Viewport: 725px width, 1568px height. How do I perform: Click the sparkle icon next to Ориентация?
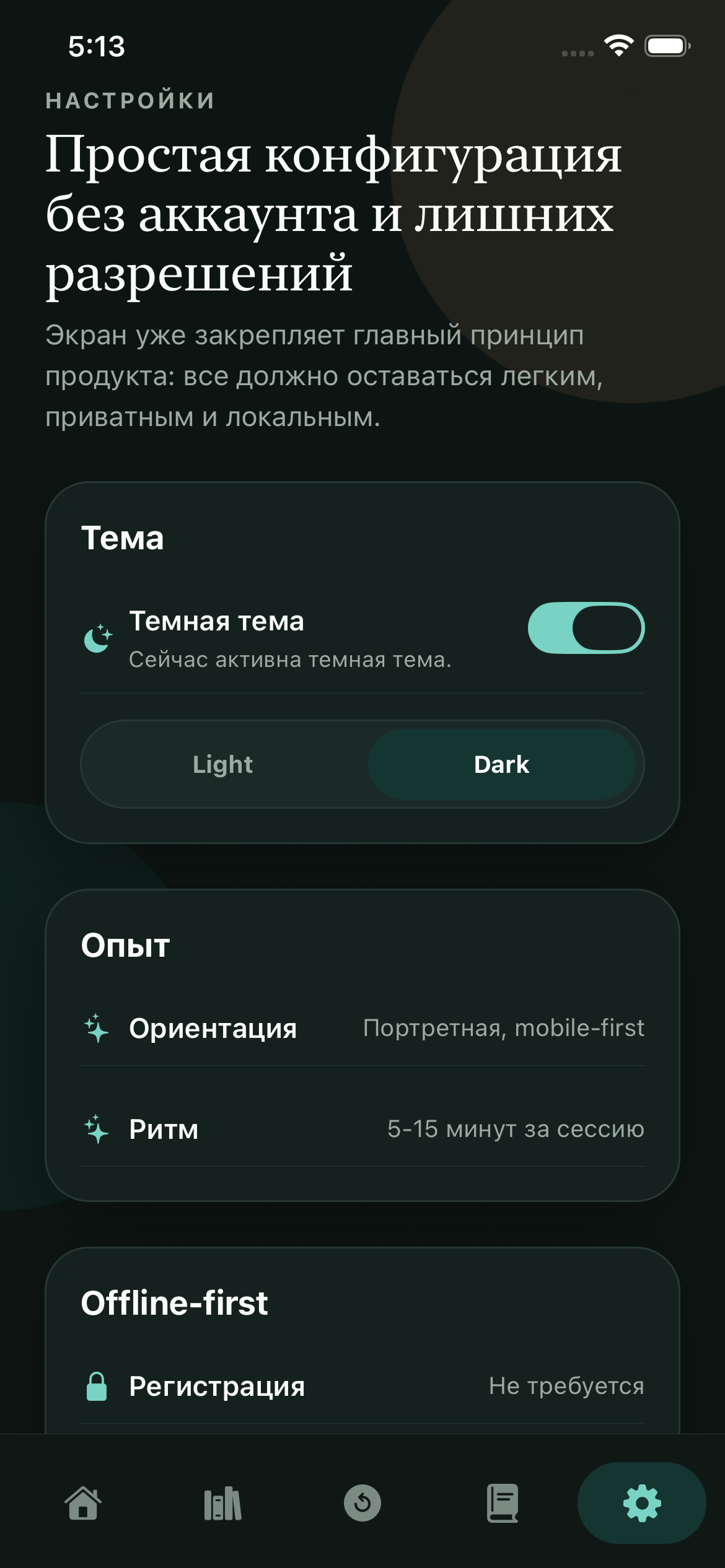tap(97, 1028)
